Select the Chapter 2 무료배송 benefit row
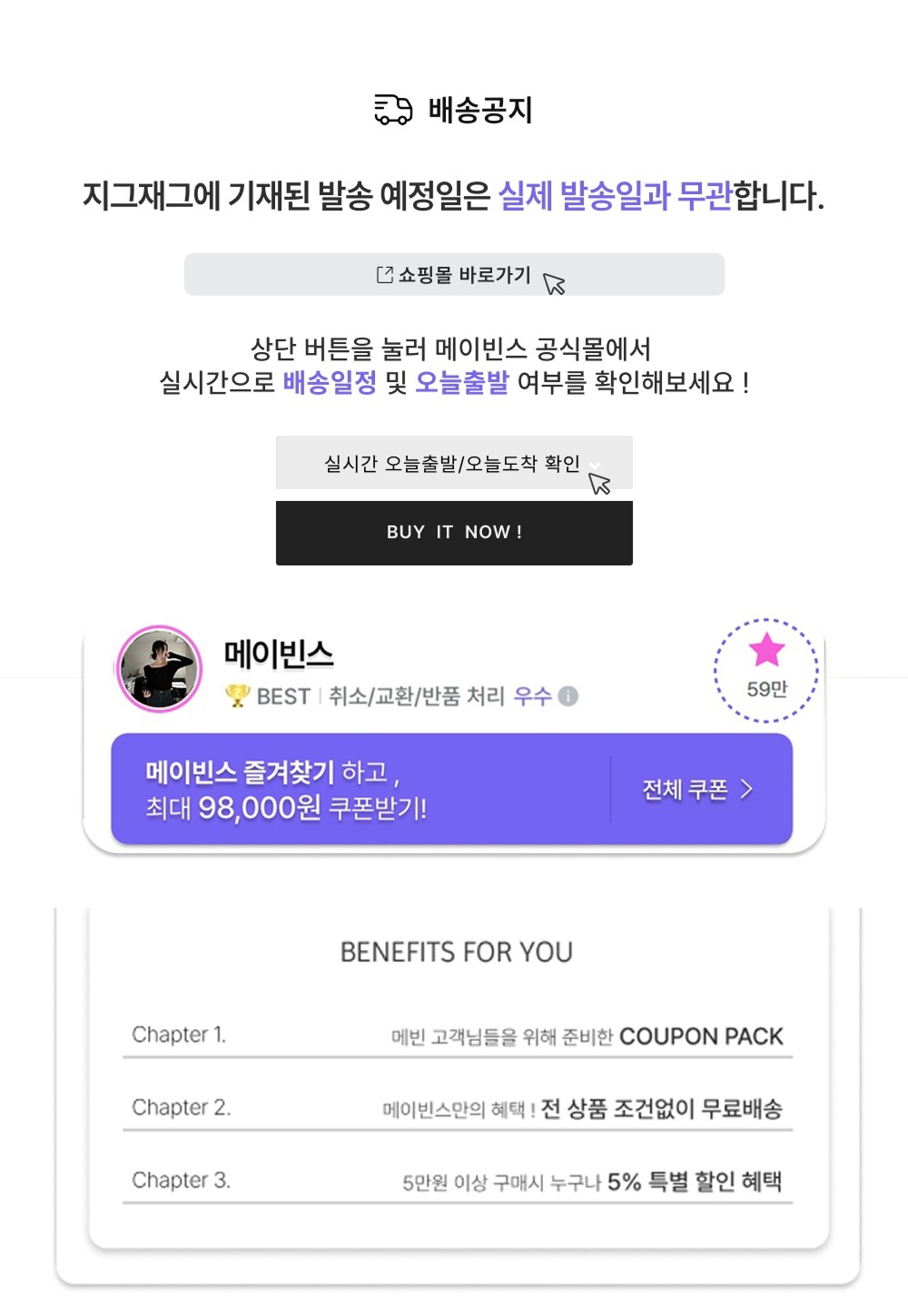 point(454,1107)
